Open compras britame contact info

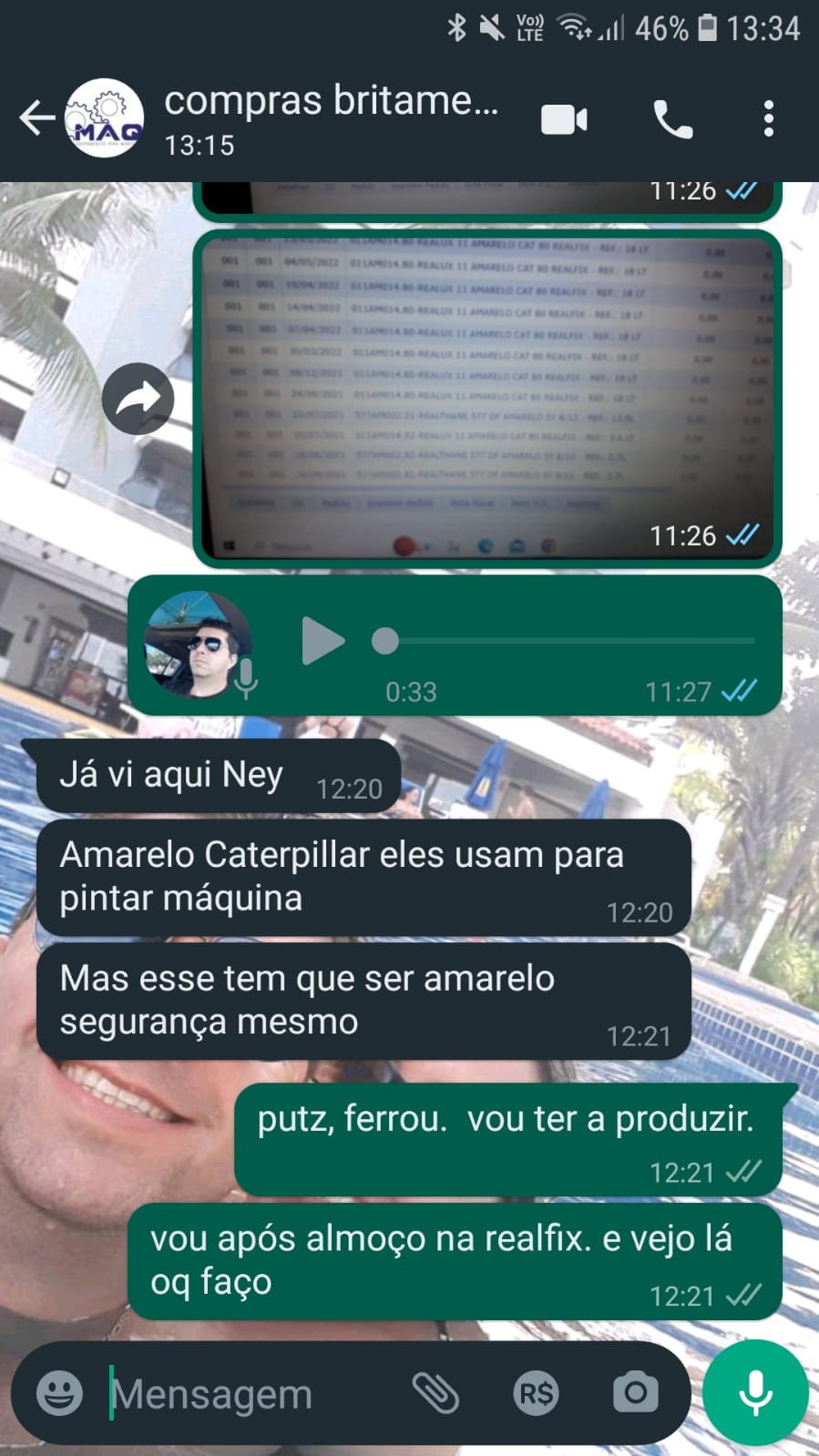(330, 118)
